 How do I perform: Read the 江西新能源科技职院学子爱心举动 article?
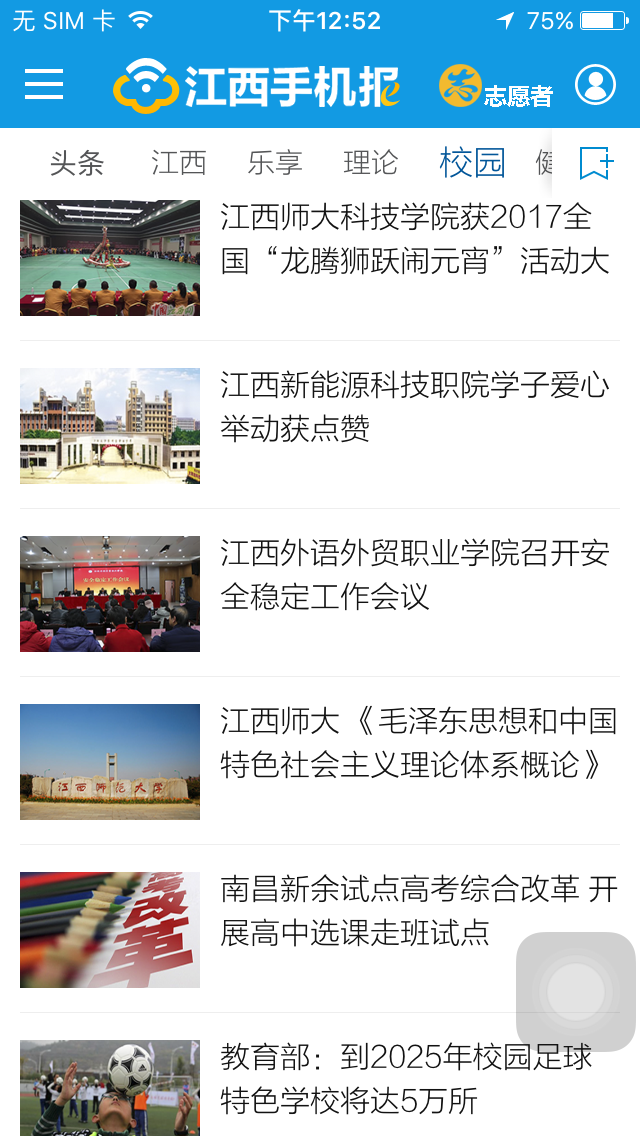tap(415, 407)
